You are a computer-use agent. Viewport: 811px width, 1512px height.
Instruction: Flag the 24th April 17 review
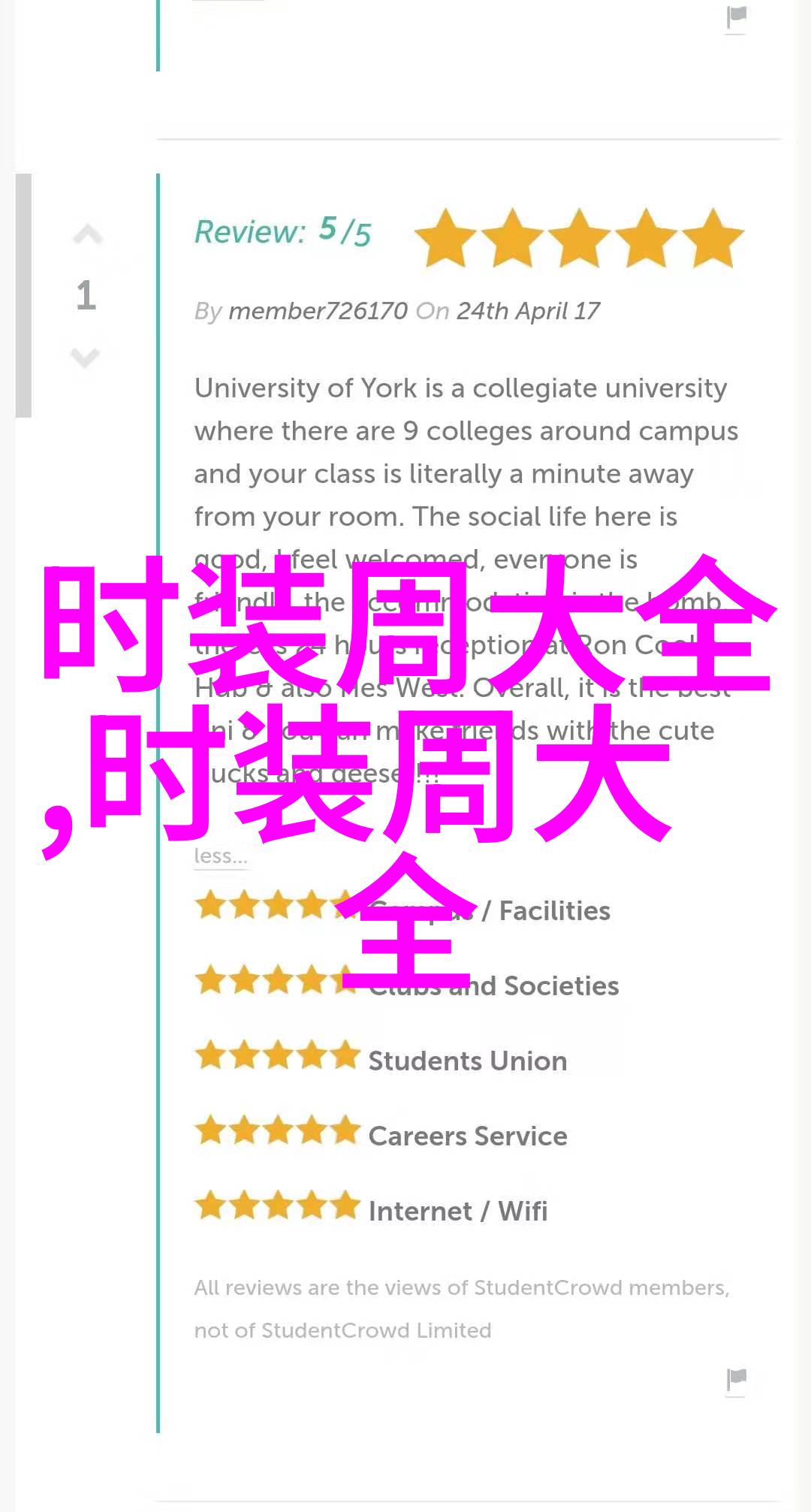pos(736,1378)
